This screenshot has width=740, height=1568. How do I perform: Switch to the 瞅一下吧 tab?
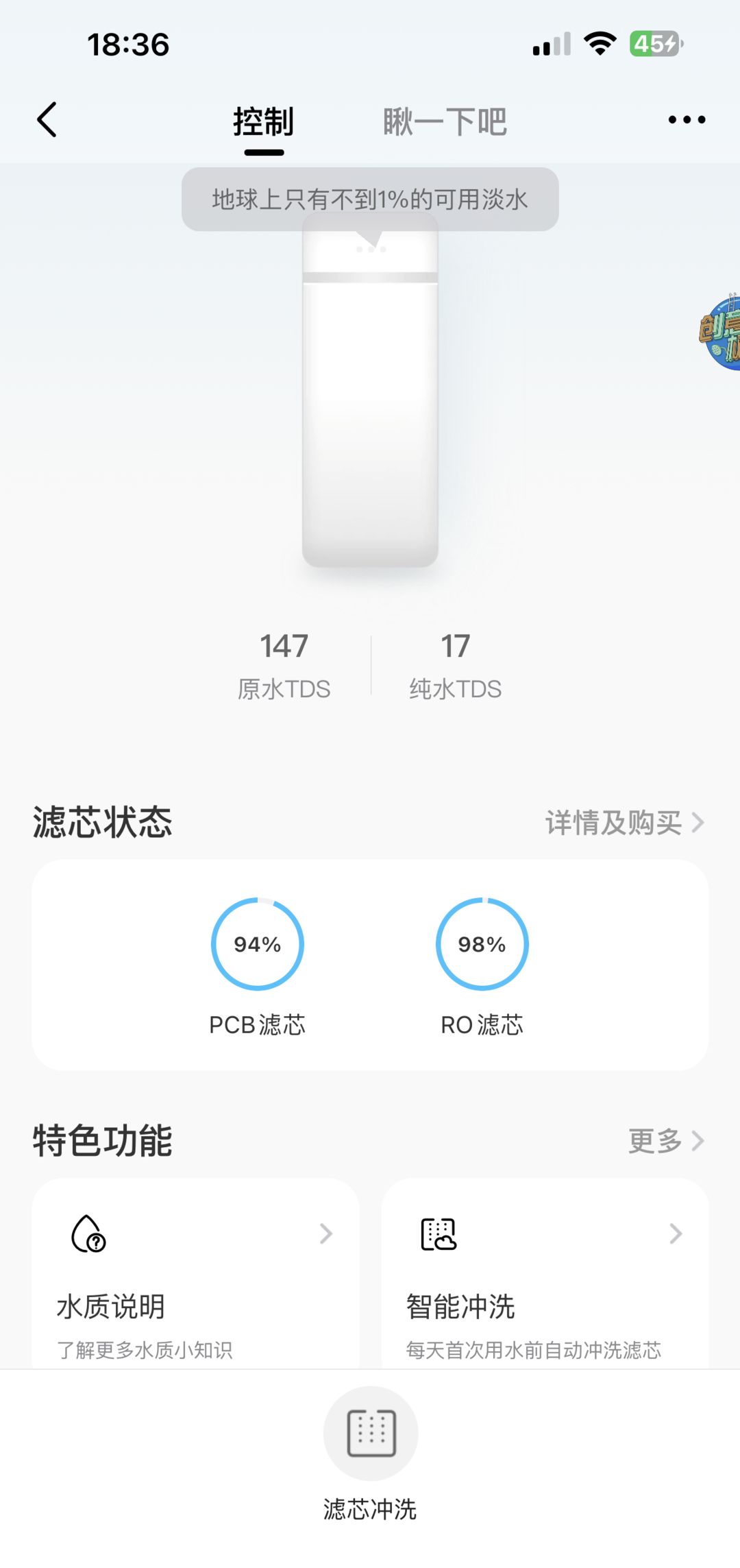pyautogui.click(x=445, y=122)
